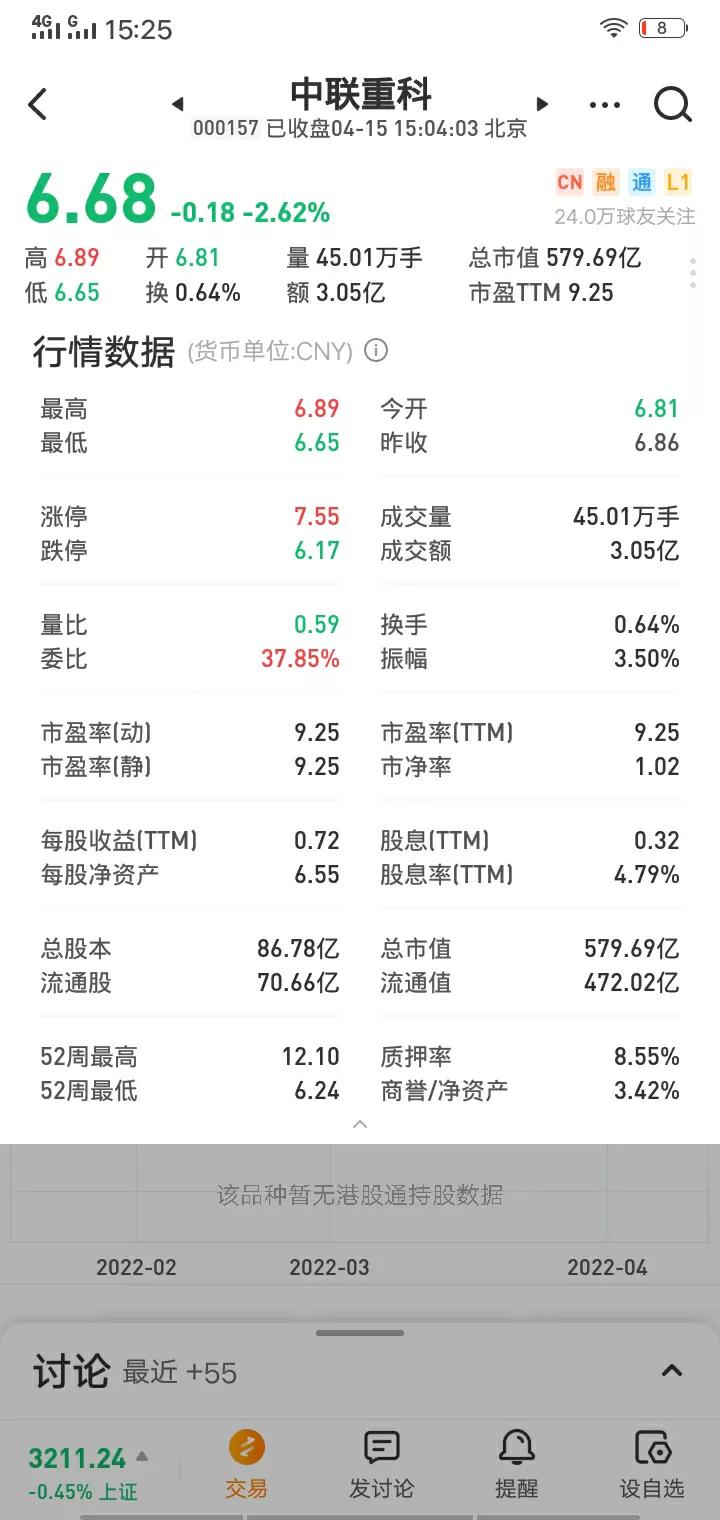Open 交易 in the bottom bar

tap(246, 1464)
